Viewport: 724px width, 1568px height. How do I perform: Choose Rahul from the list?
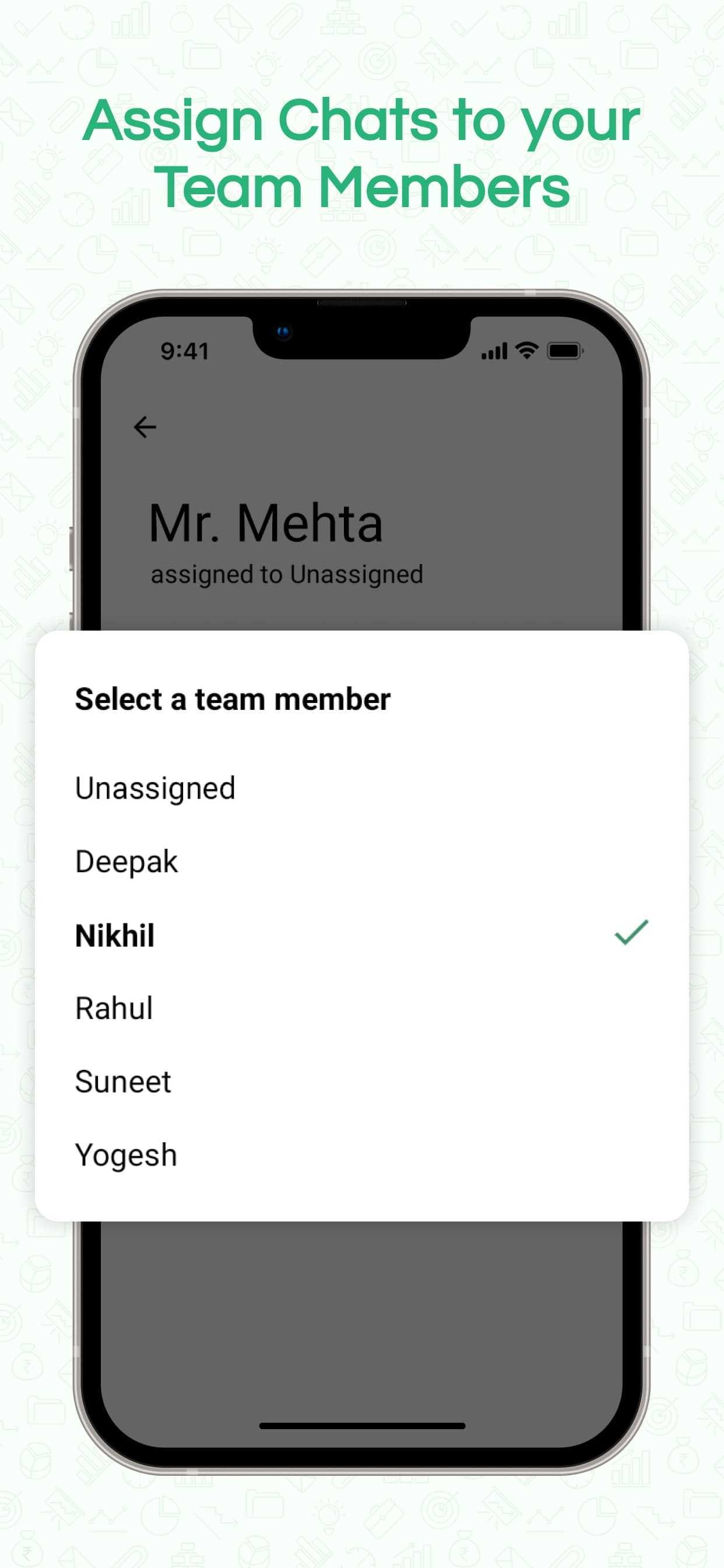point(114,1008)
